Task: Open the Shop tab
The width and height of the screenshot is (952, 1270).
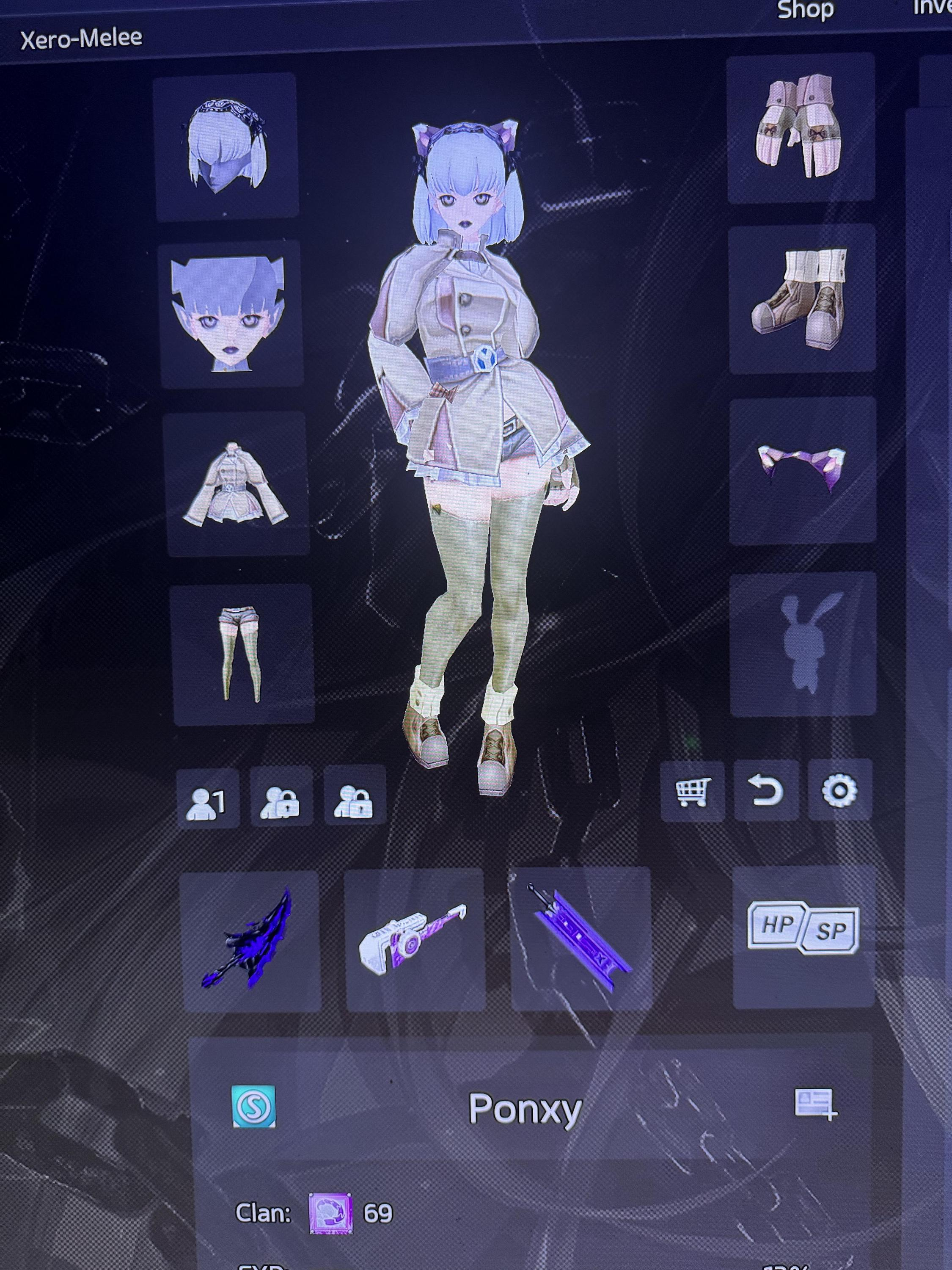Action: tap(804, 10)
